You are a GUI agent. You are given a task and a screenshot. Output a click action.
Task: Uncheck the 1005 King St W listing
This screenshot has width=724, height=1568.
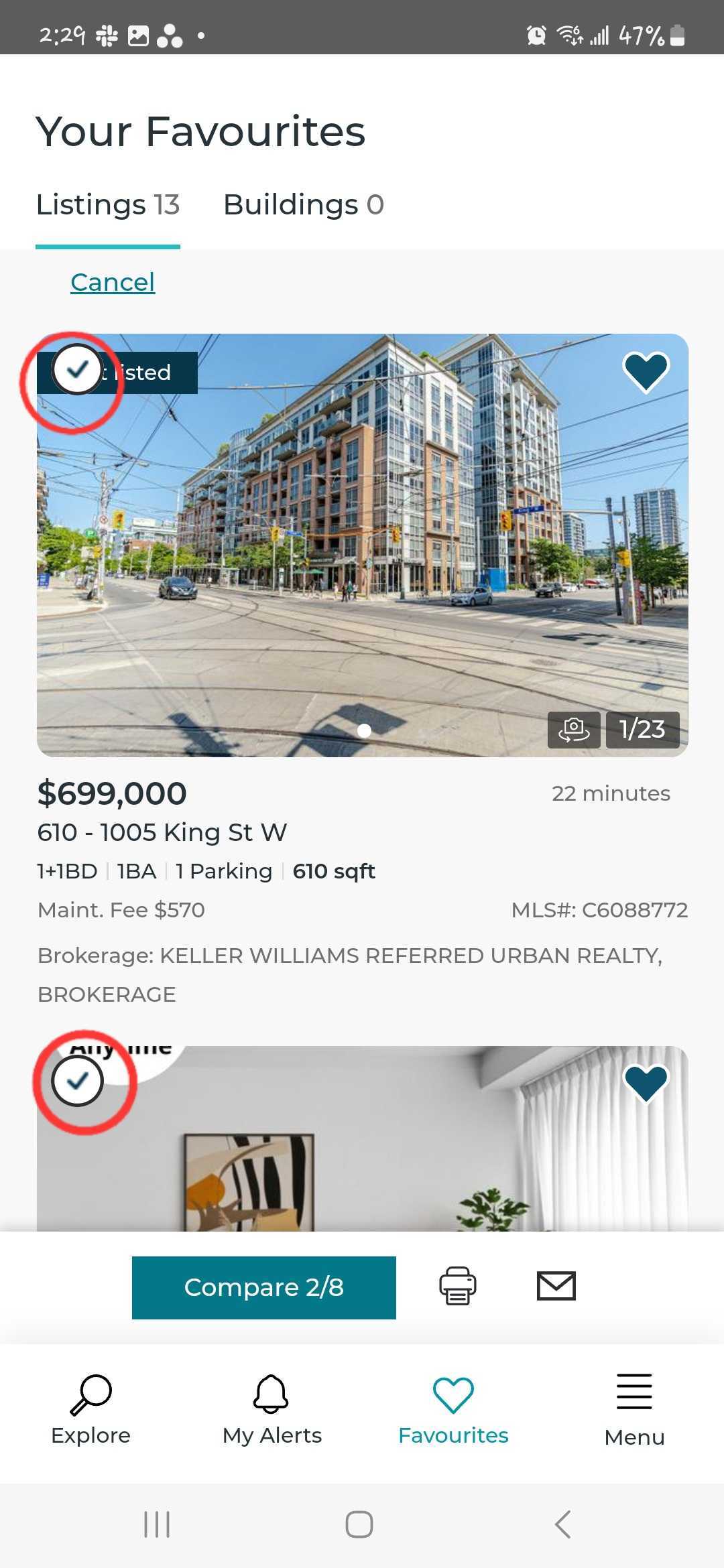[x=77, y=369]
